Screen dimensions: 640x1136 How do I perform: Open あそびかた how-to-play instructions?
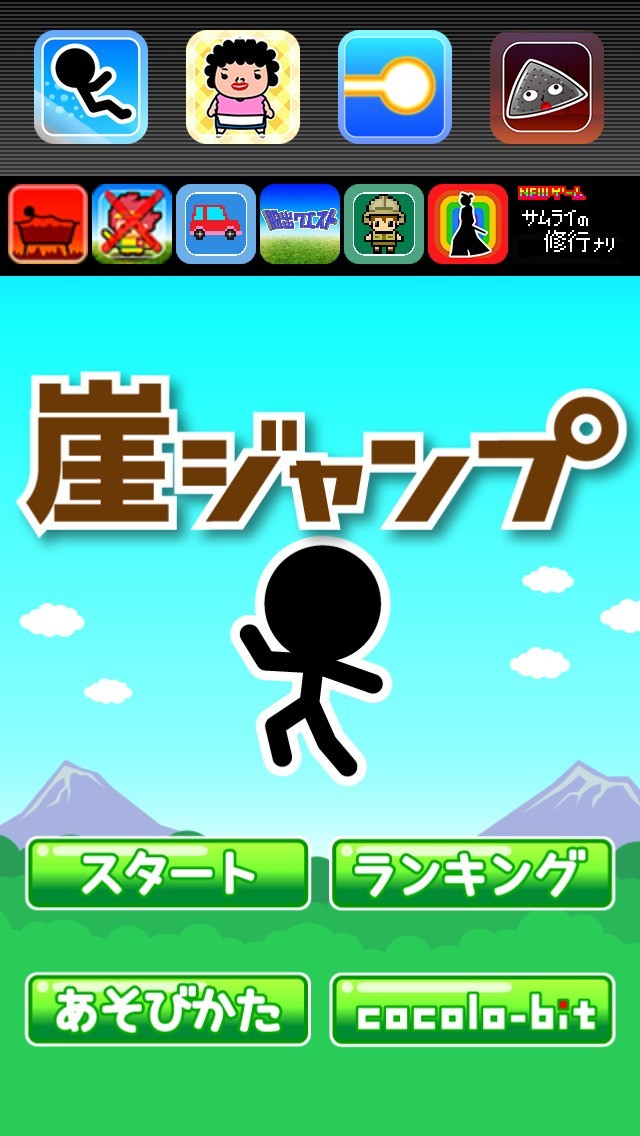pyautogui.click(x=168, y=1010)
